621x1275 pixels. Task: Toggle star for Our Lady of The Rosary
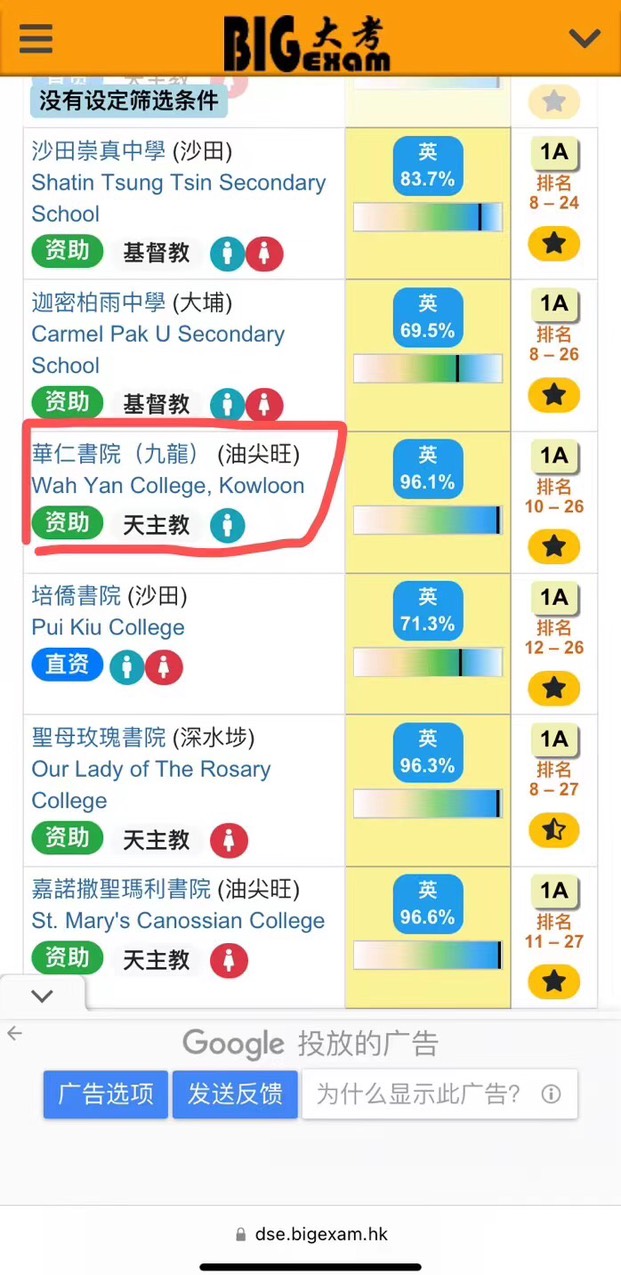pyautogui.click(x=554, y=830)
